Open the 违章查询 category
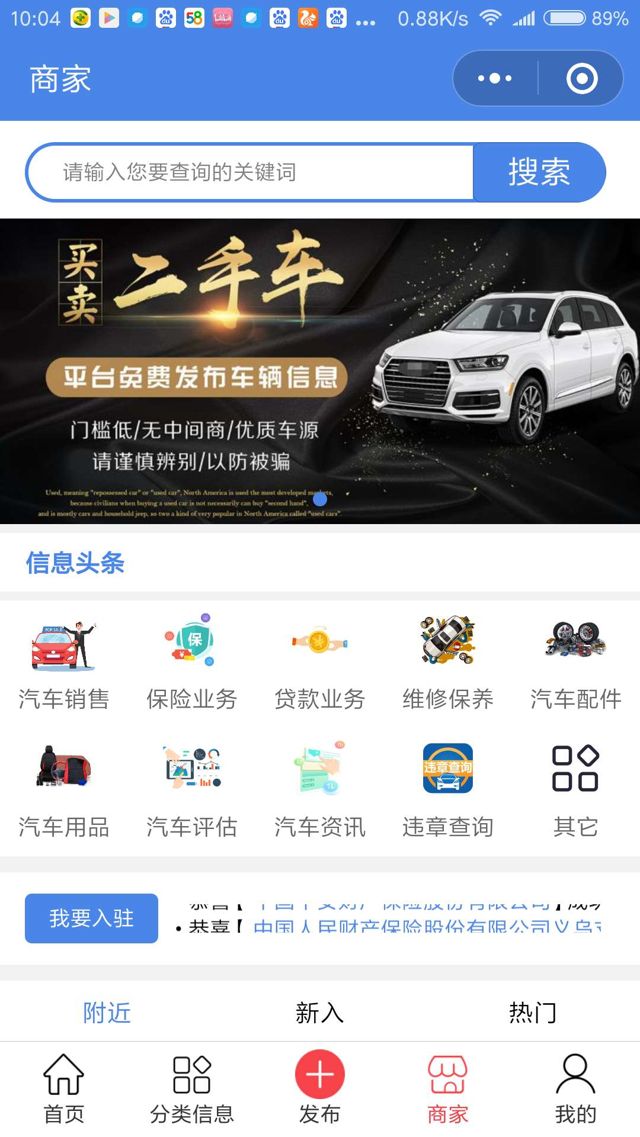 [448, 790]
